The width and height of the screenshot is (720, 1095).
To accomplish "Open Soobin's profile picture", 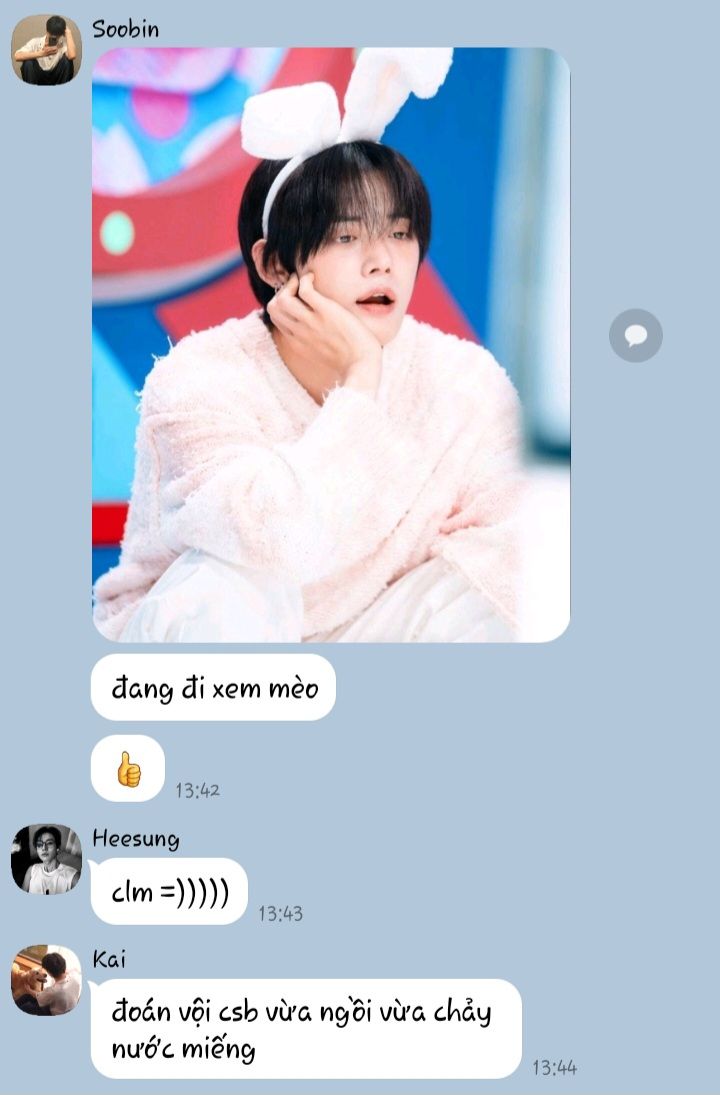I will pos(46,50).
